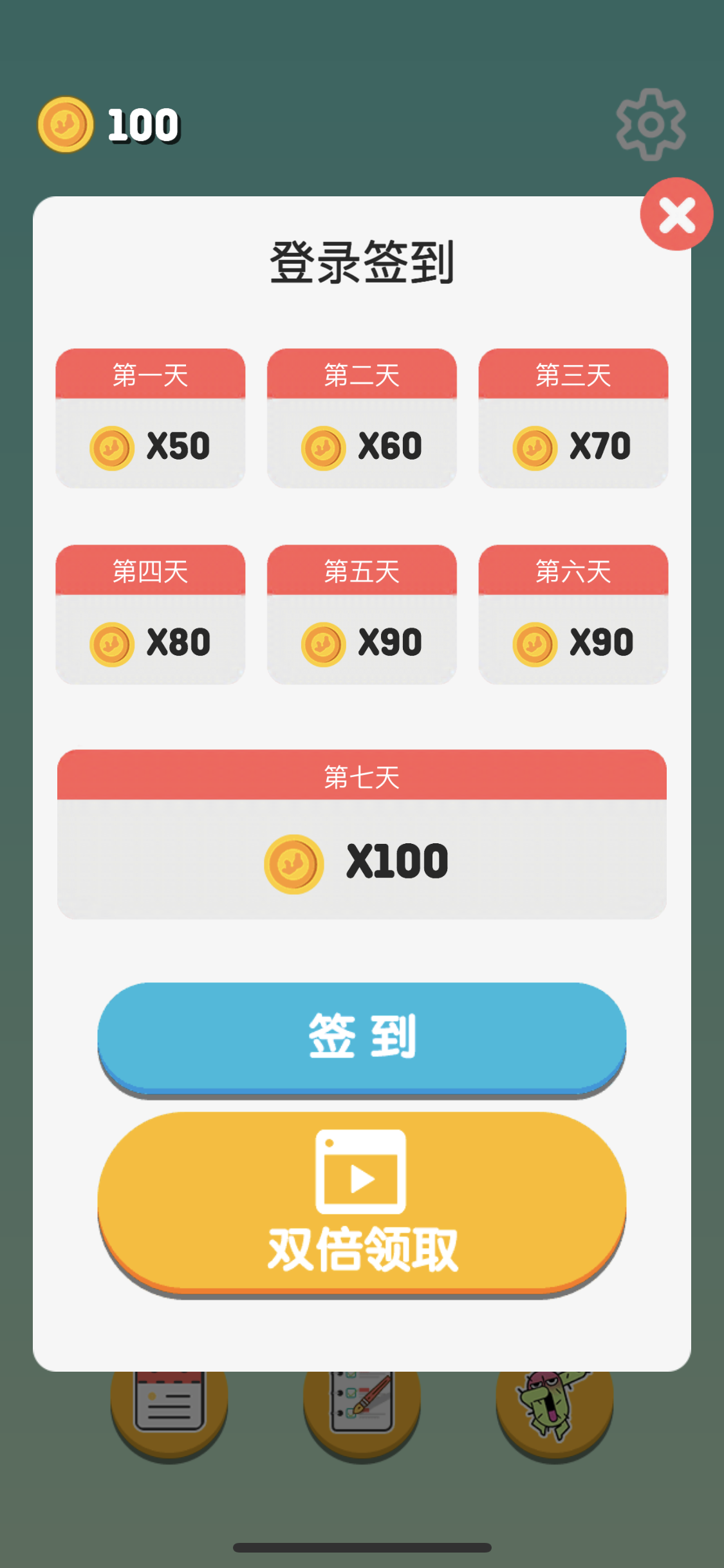Screen dimensions: 724x1568
Task: Click the coin icon beside the 100 balance
Action: click(x=66, y=124)
